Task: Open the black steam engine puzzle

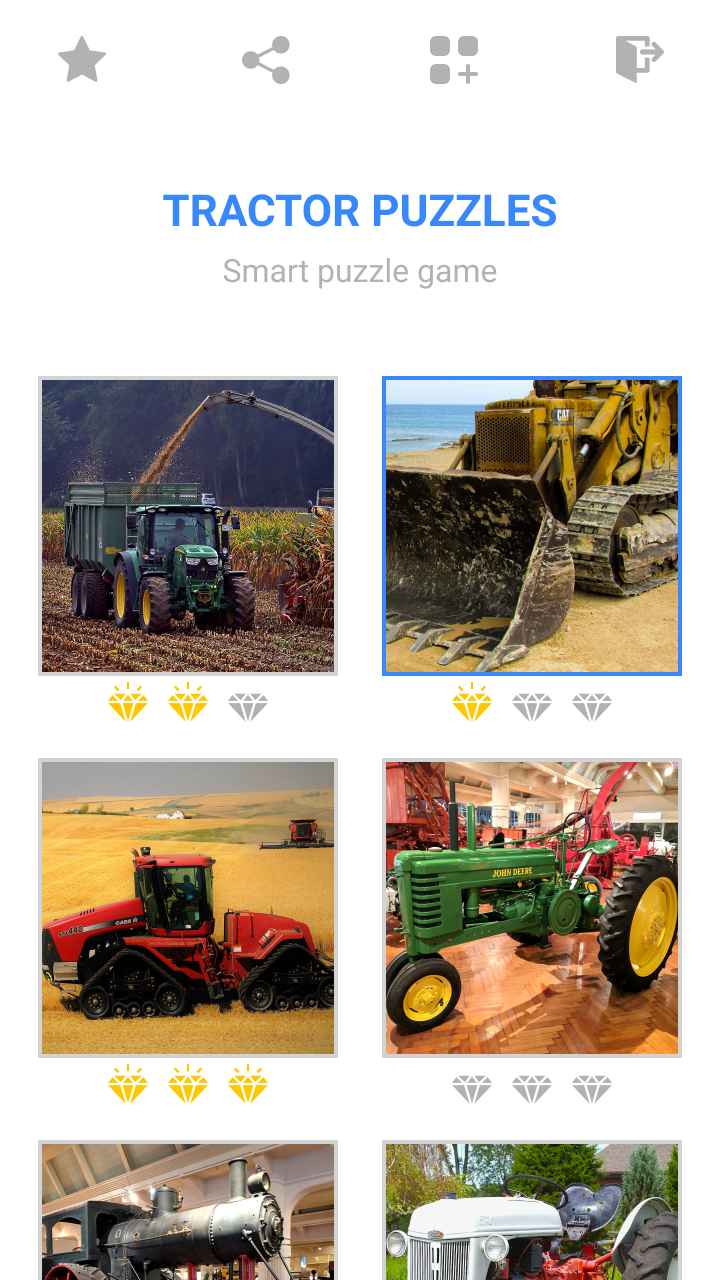Action: click(x=188, y=1212)
